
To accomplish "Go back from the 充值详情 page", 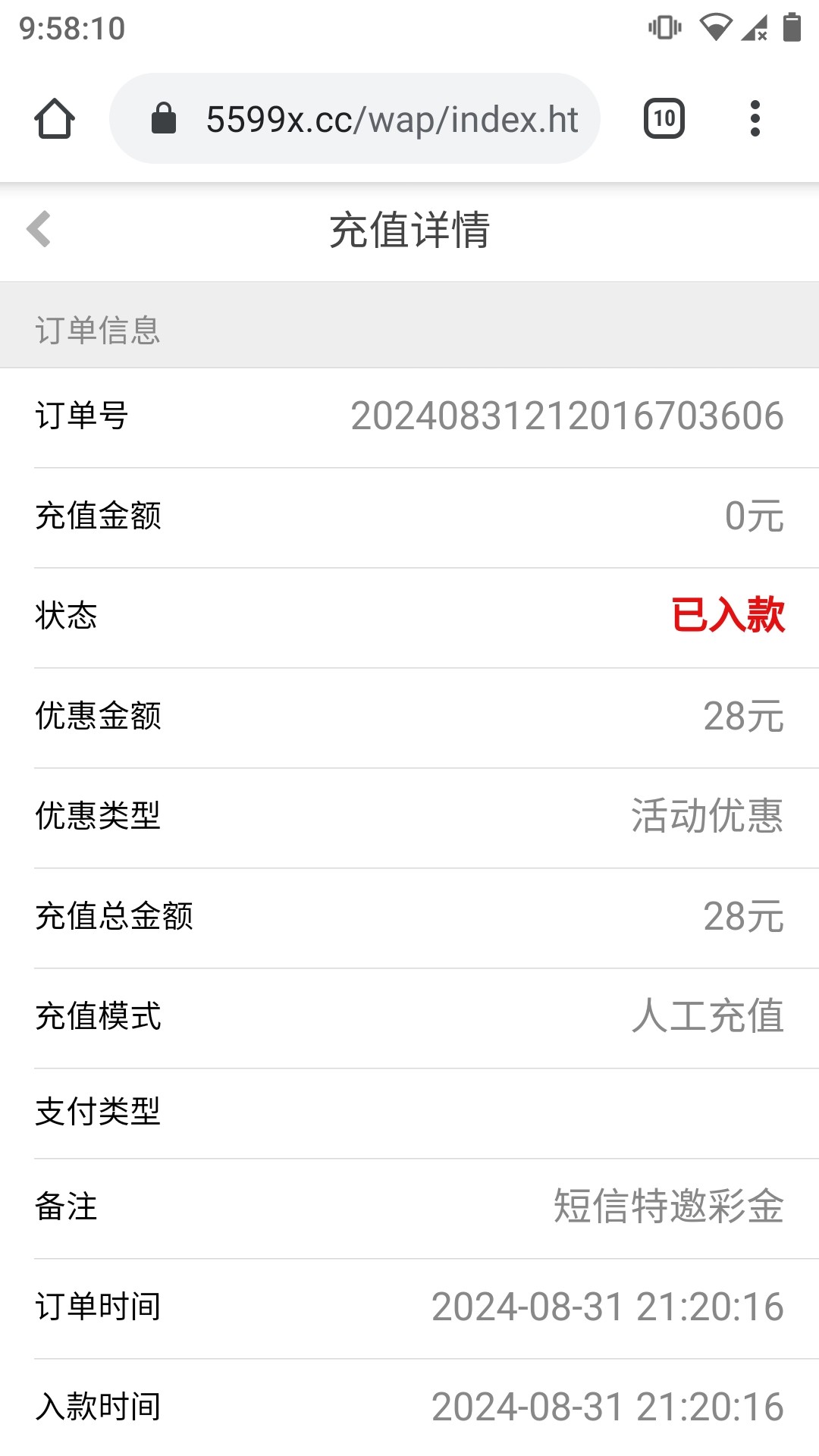I will click(39, 229).
